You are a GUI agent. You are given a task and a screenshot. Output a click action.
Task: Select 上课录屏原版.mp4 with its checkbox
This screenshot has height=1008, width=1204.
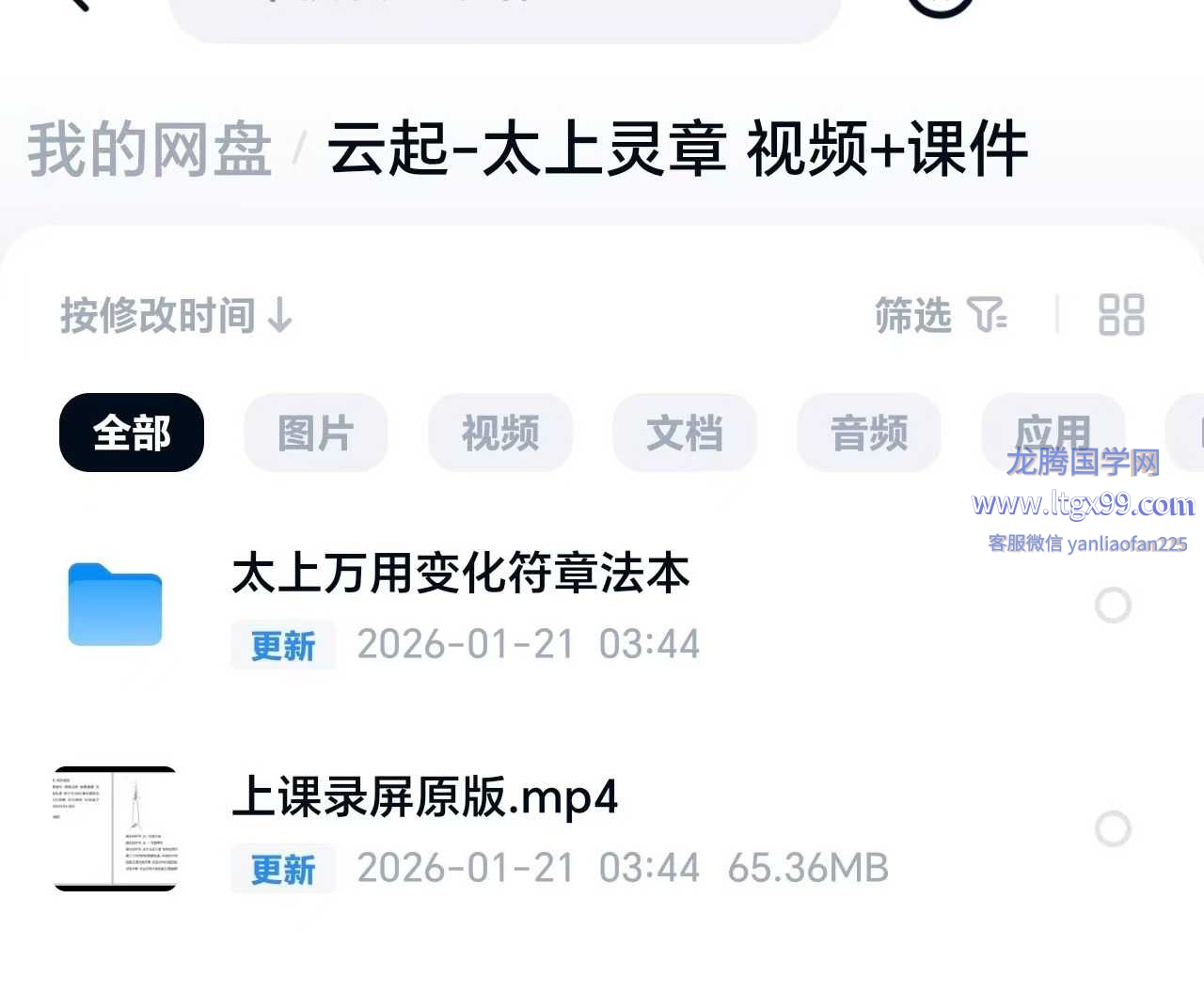point(1113,829)
